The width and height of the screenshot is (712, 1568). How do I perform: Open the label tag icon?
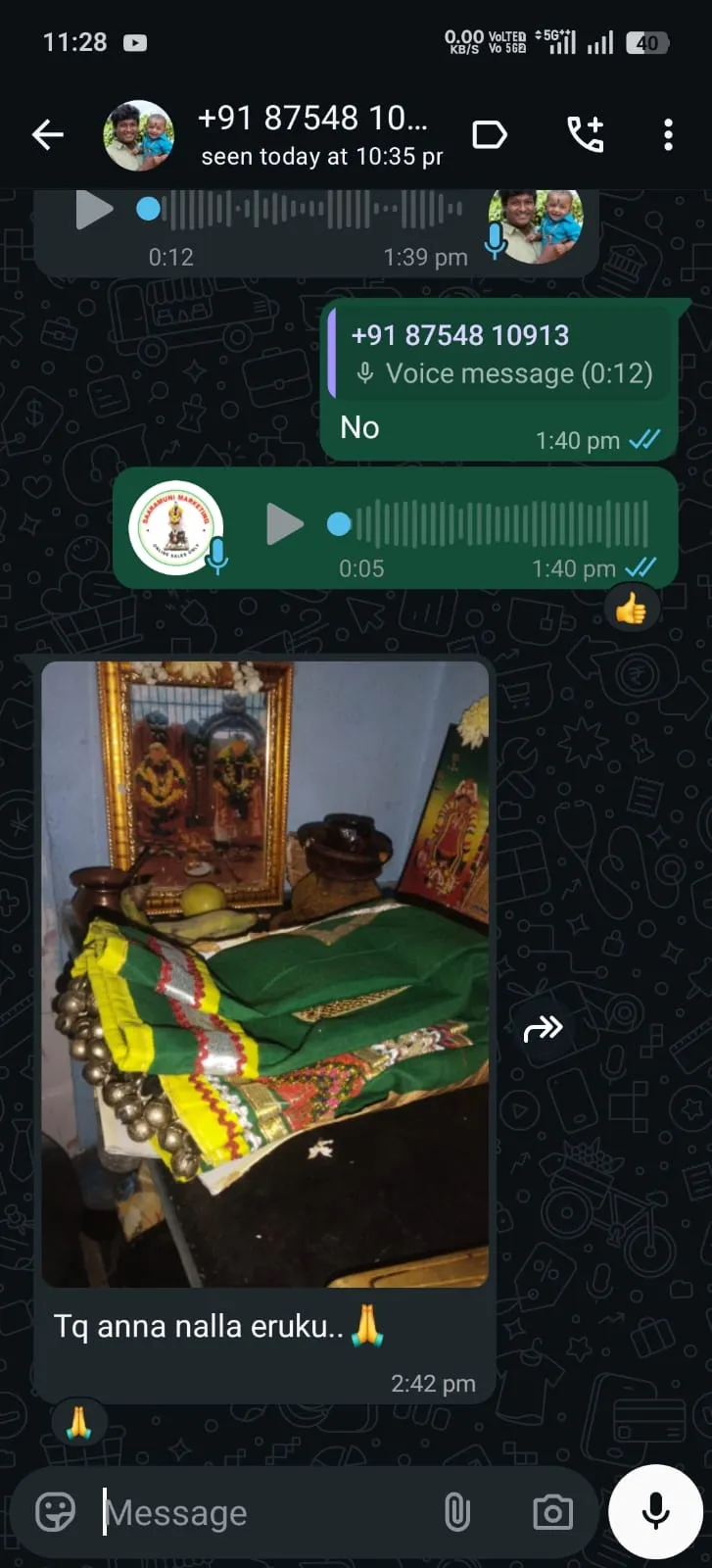[490, 135]
